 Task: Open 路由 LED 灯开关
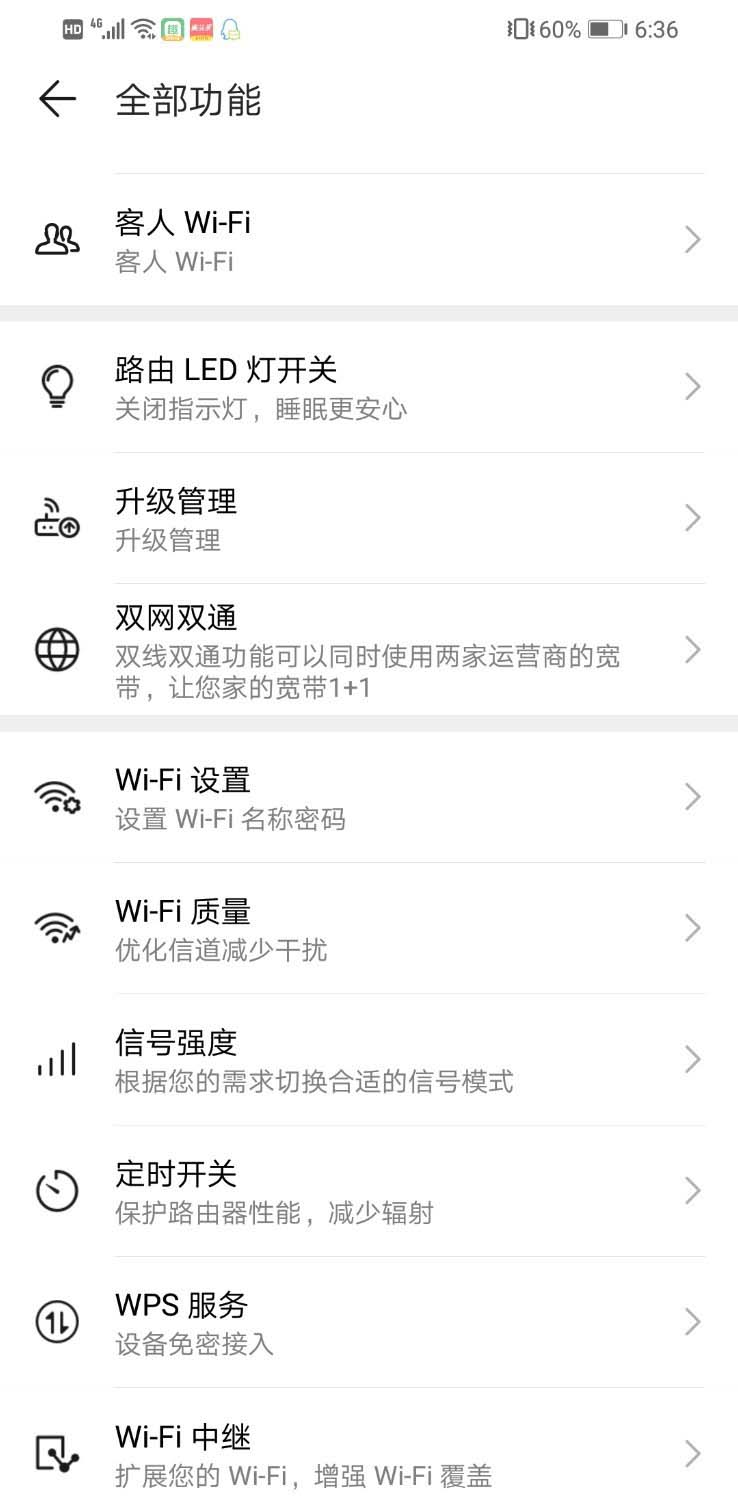pyautogui.click(x=369, y=387)
